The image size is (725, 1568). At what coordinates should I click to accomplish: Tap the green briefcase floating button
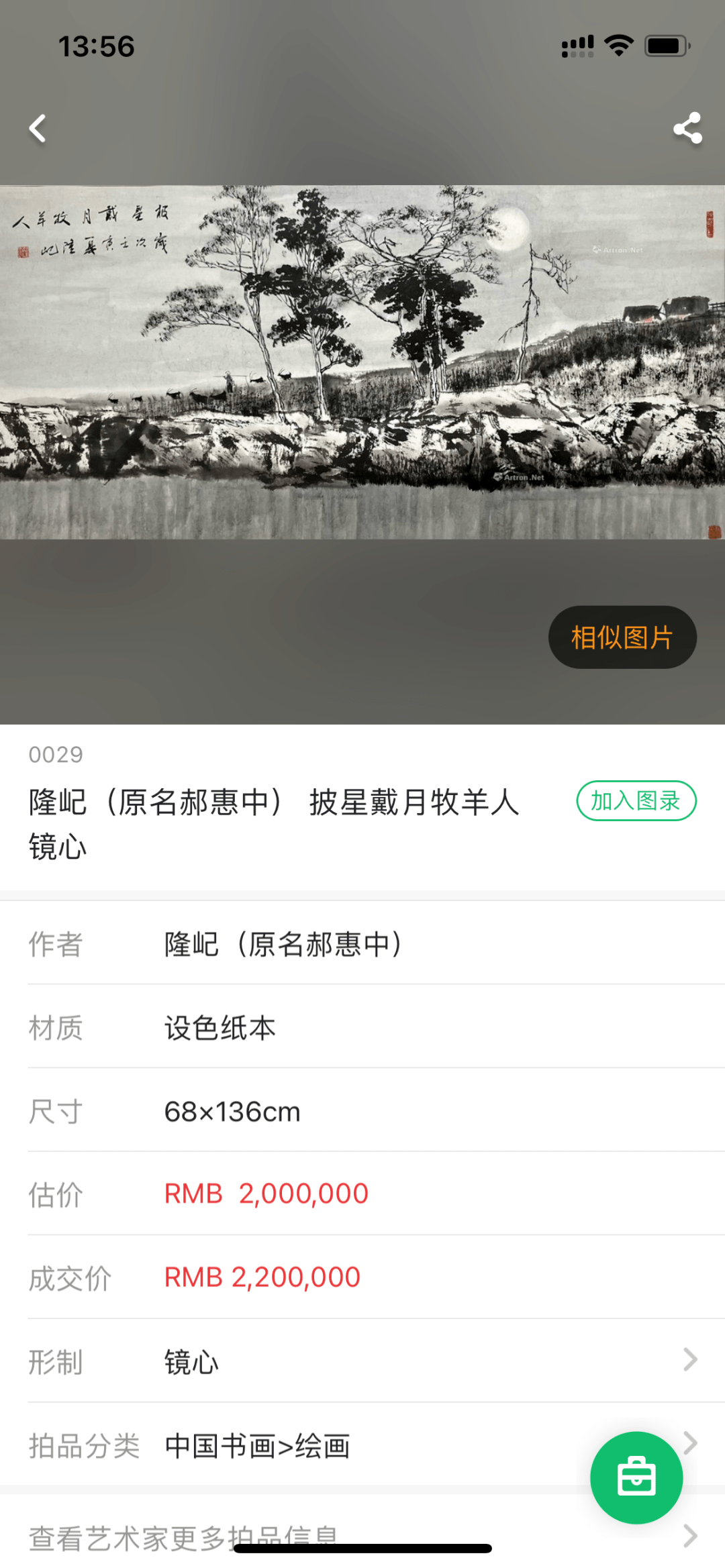(x=636, y=1477)
